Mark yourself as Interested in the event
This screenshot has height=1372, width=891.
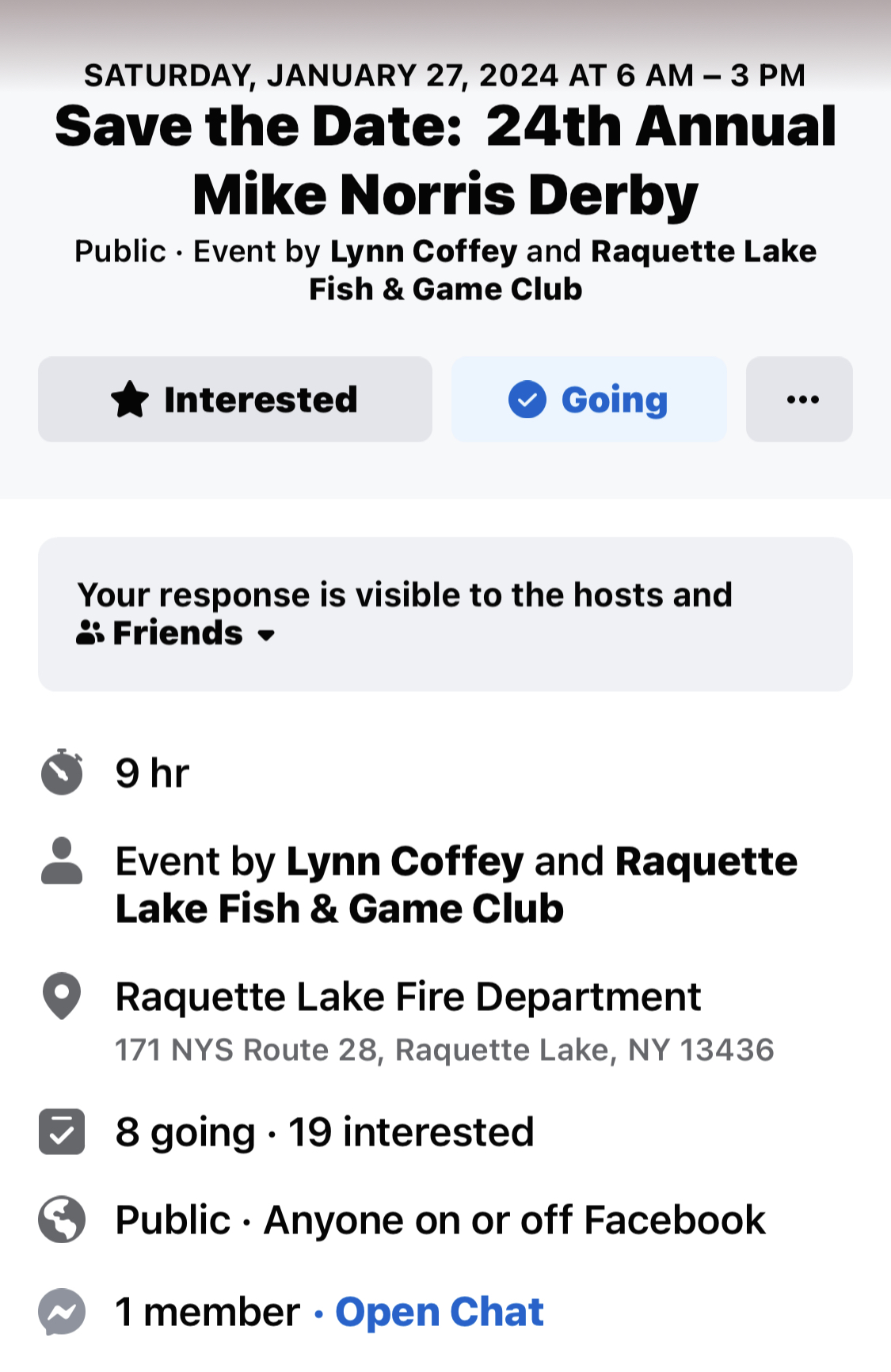click(x=234, y=399)
